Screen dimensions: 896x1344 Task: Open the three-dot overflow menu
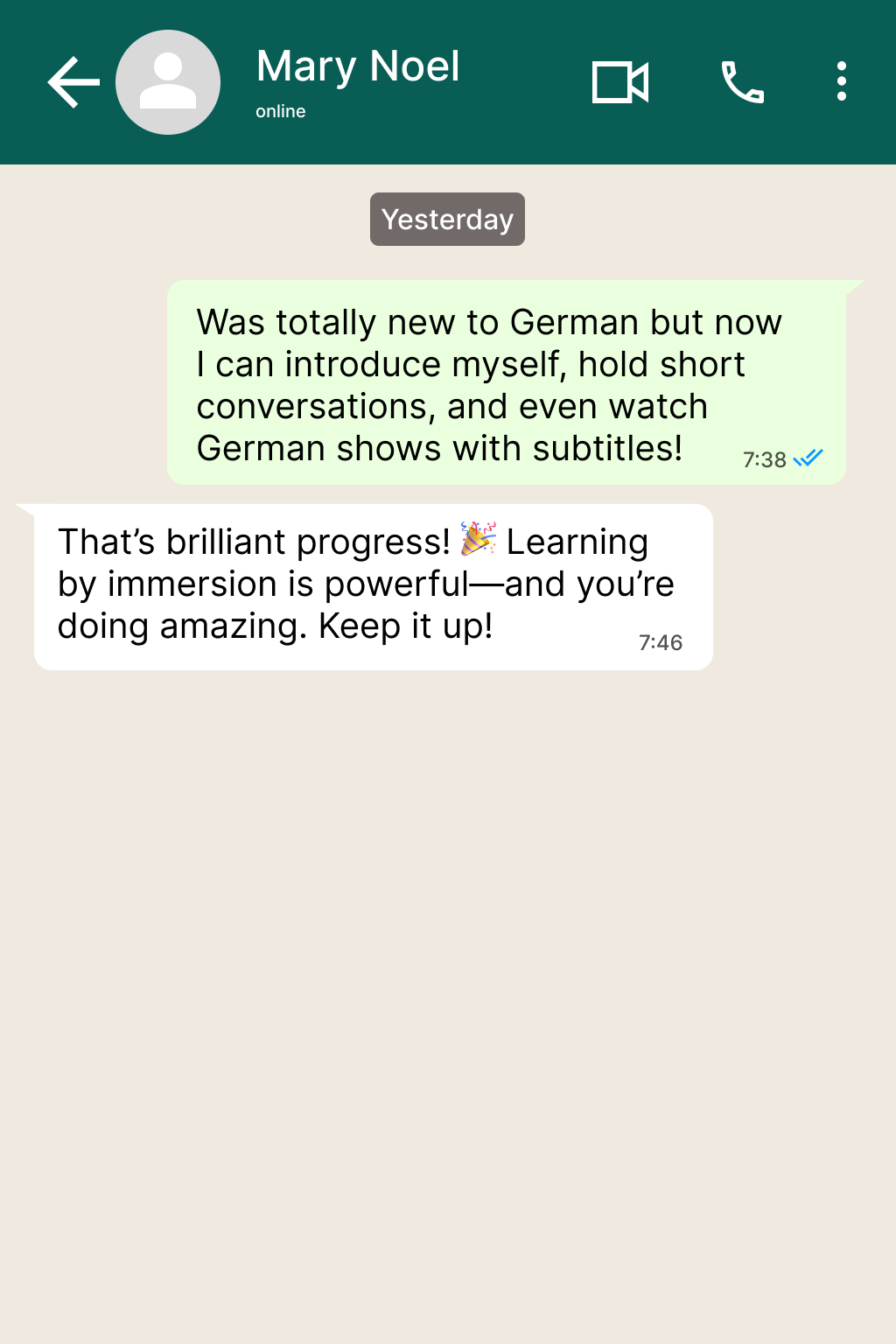tap(841, 81)
